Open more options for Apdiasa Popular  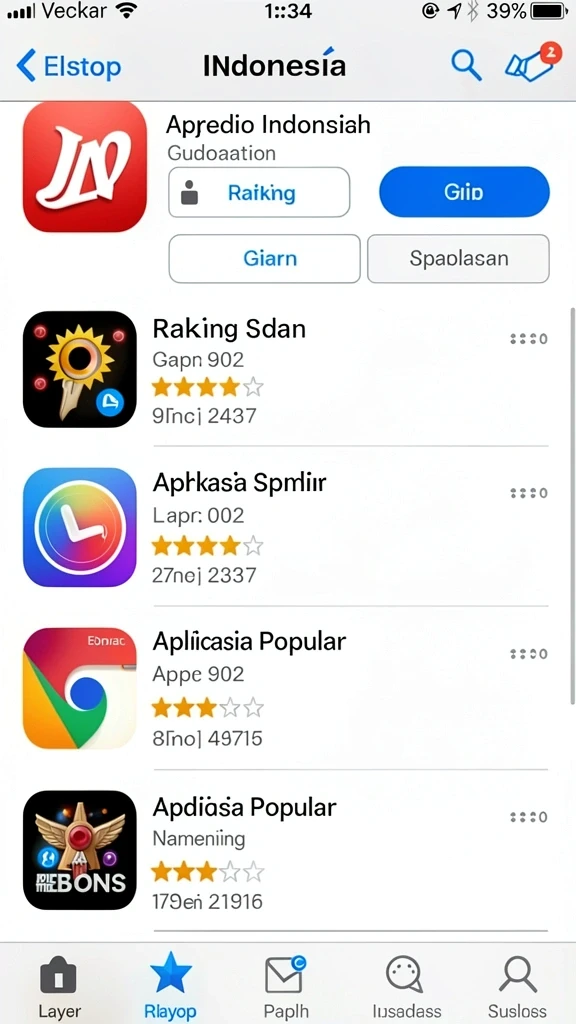(x=529, y=817)
